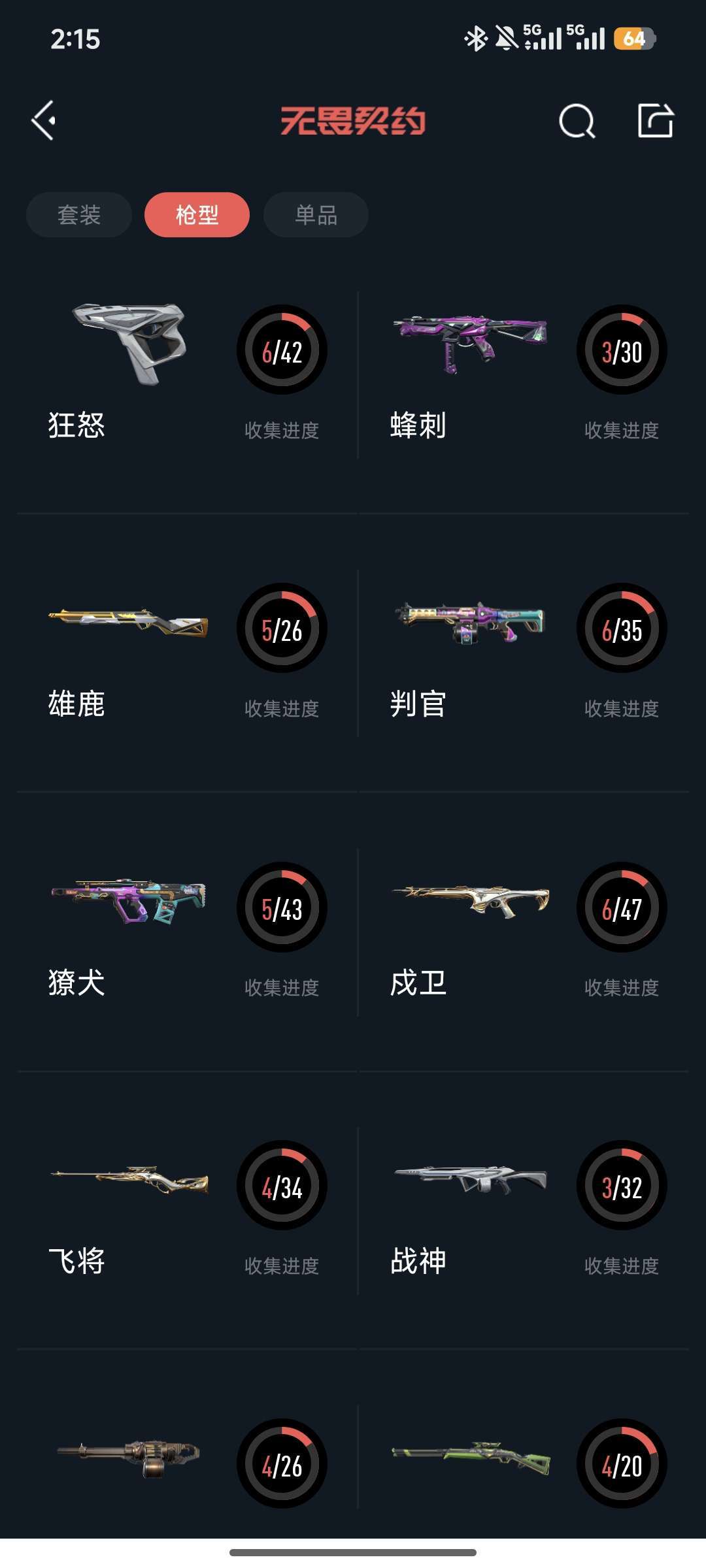Open the 獠犬 weapon card

pyautogui.click(x=186, y=932)
